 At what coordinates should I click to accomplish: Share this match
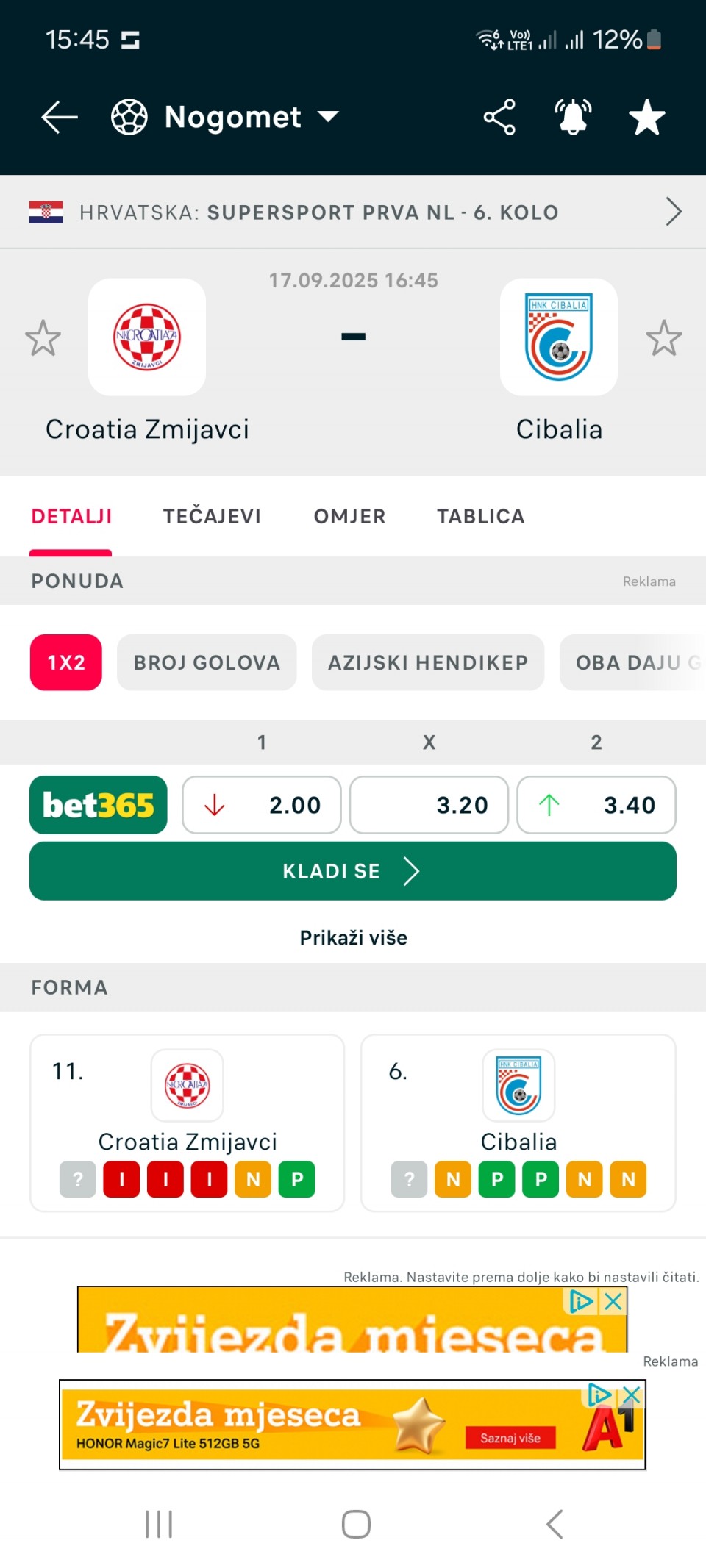[499, 117]
